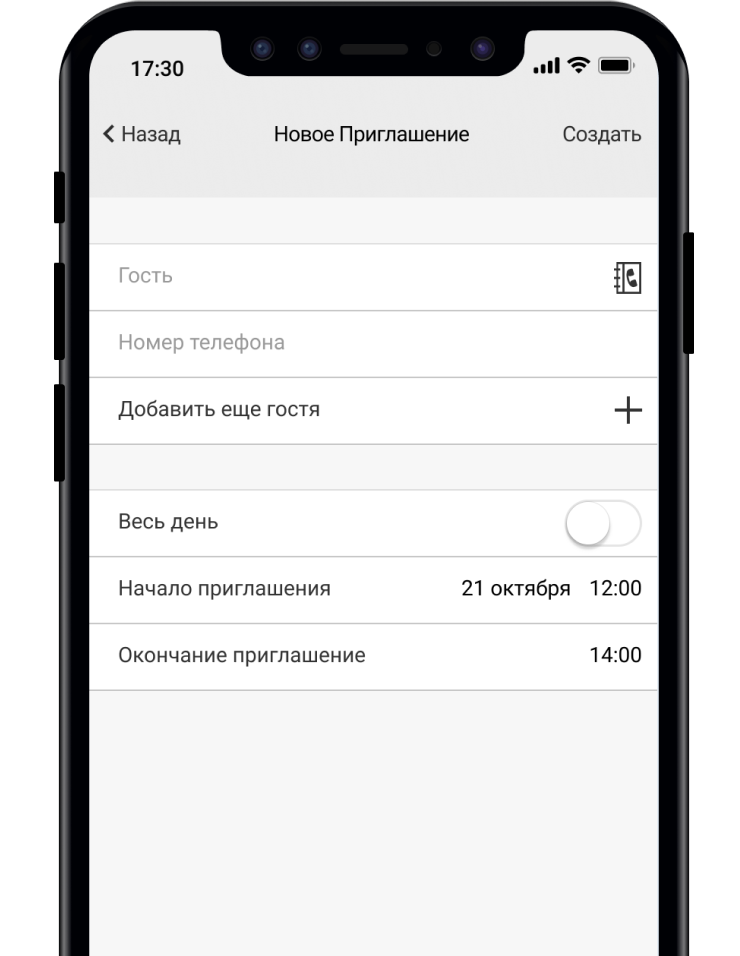Image resolution: width=740 pixels, height=956 pixels.
Task: Open contacts via the phone book icon
Action: 627,277
